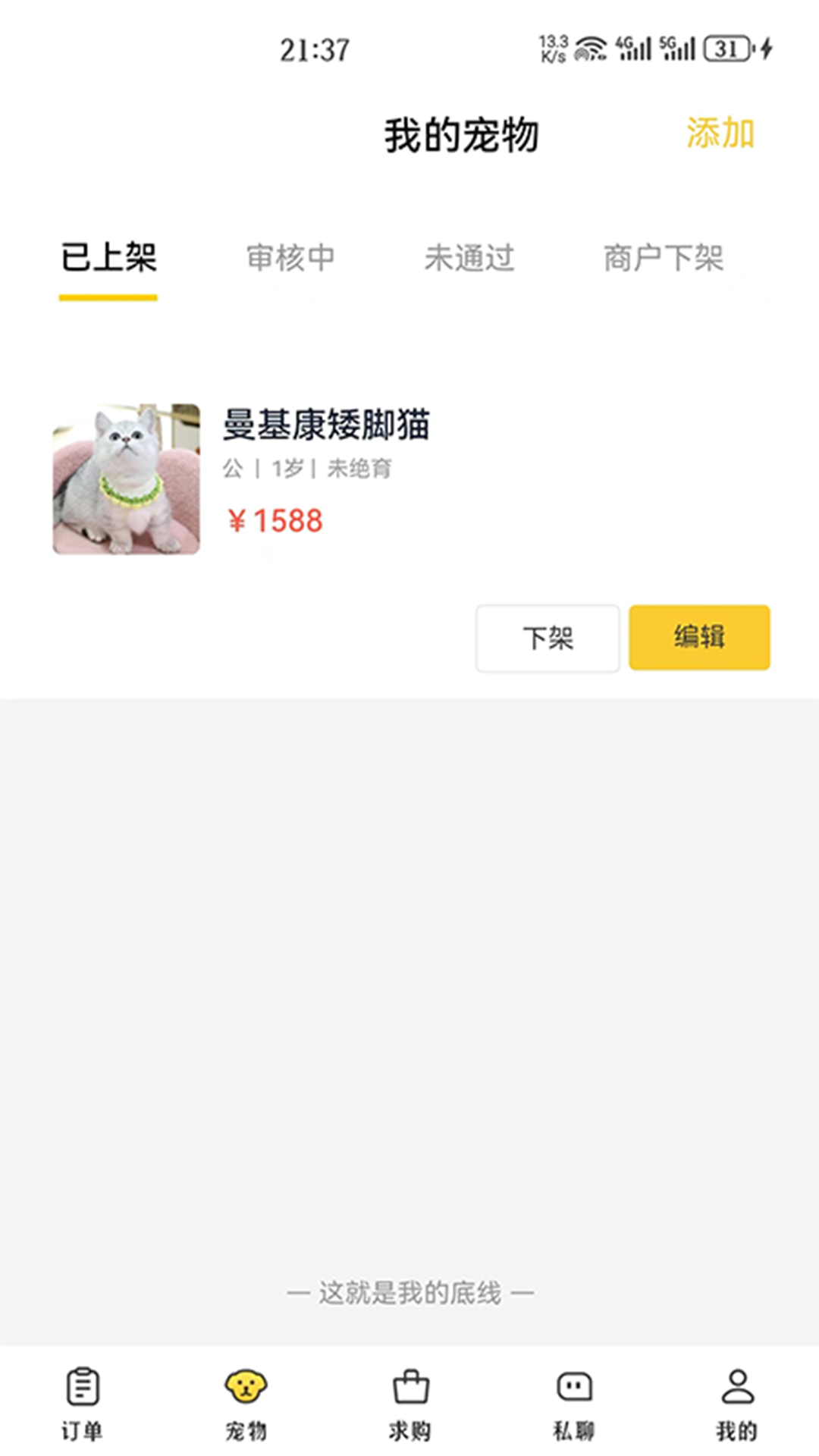
Task: Open the 宠物 bottom tab
Action: tap(246, 1403)
